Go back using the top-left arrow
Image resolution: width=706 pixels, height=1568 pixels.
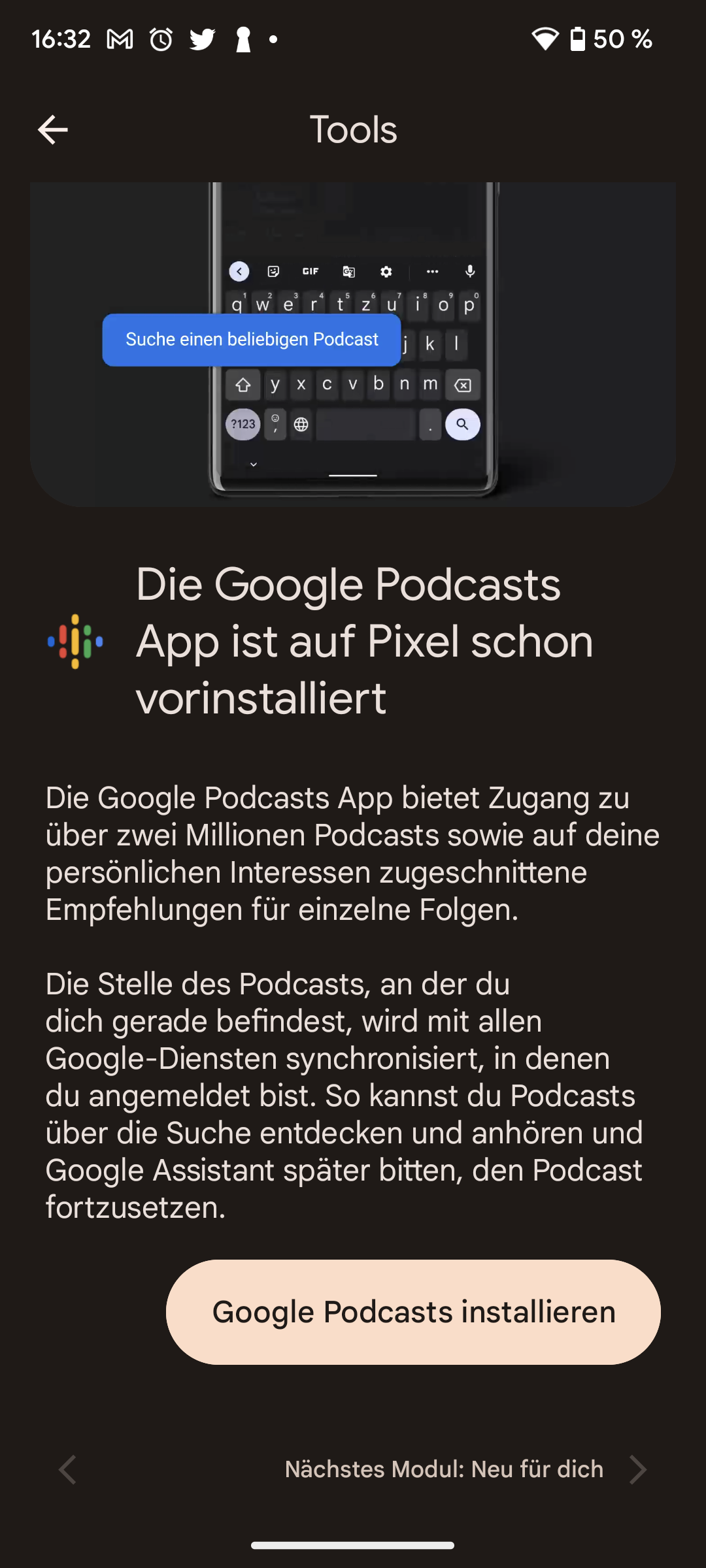pyautogui.click(x=53, y=129)
